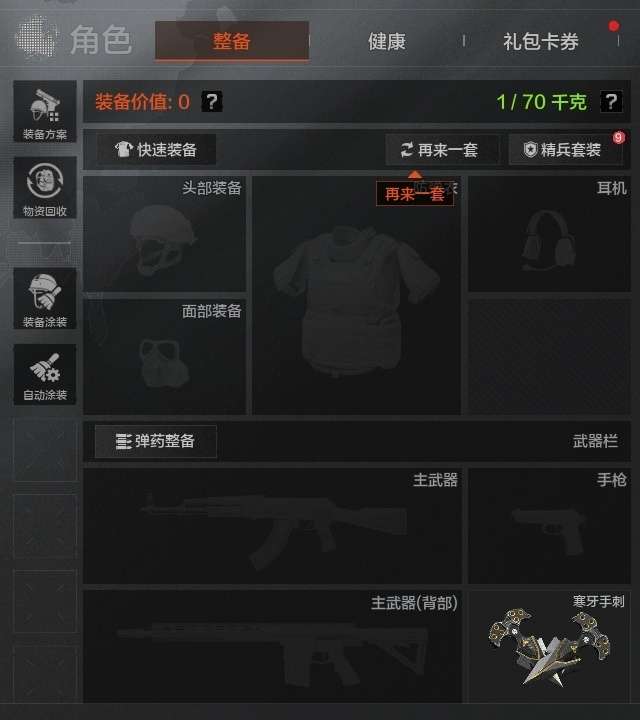The width and height of the screenshot is (640, 720).
Task: Open 装备涂装 in the sidebar
Action: (x=45, y=298)
